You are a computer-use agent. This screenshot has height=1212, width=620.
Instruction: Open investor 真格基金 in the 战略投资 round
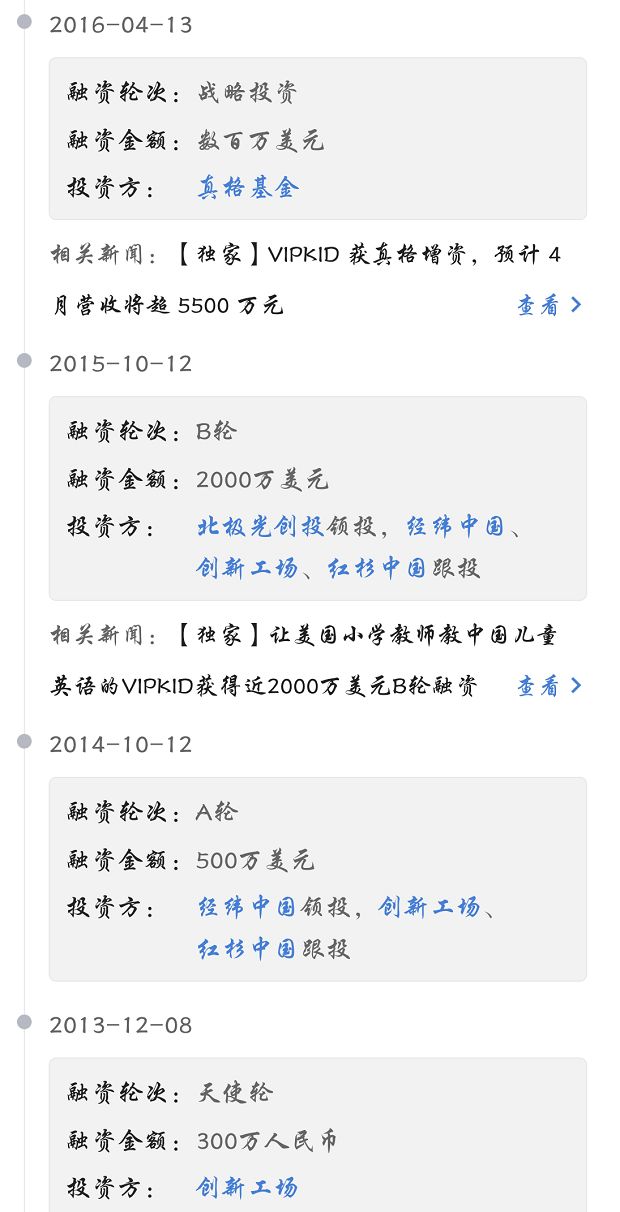click(x=247, y=188)
